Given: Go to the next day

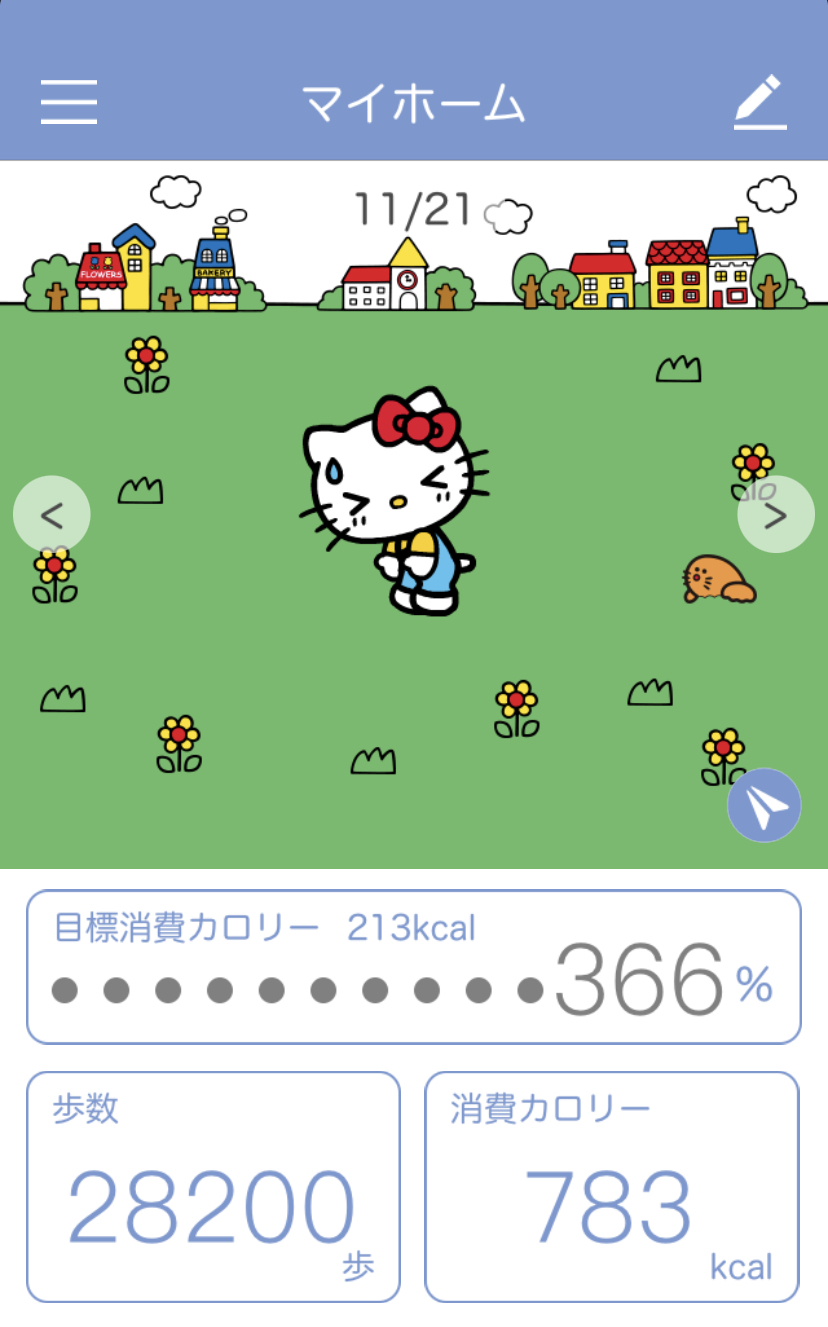Looking at the screenshot, I should (x=775, y=515).
